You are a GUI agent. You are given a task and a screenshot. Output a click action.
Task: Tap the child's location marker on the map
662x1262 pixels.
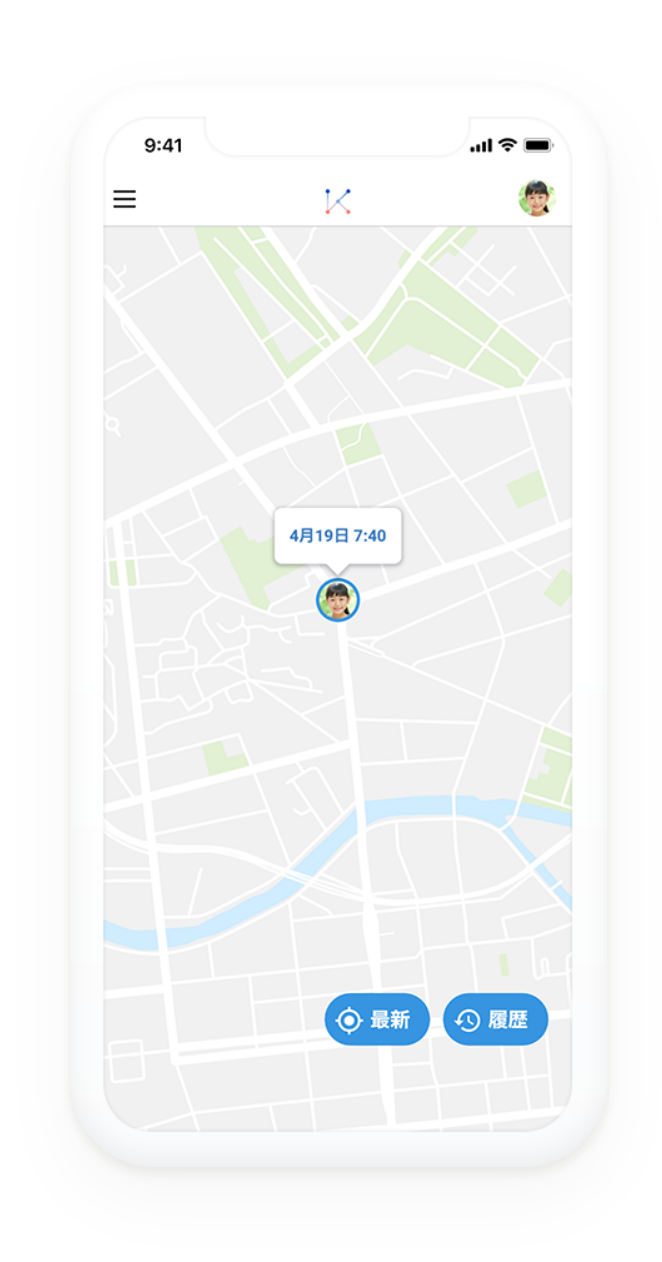338,600
